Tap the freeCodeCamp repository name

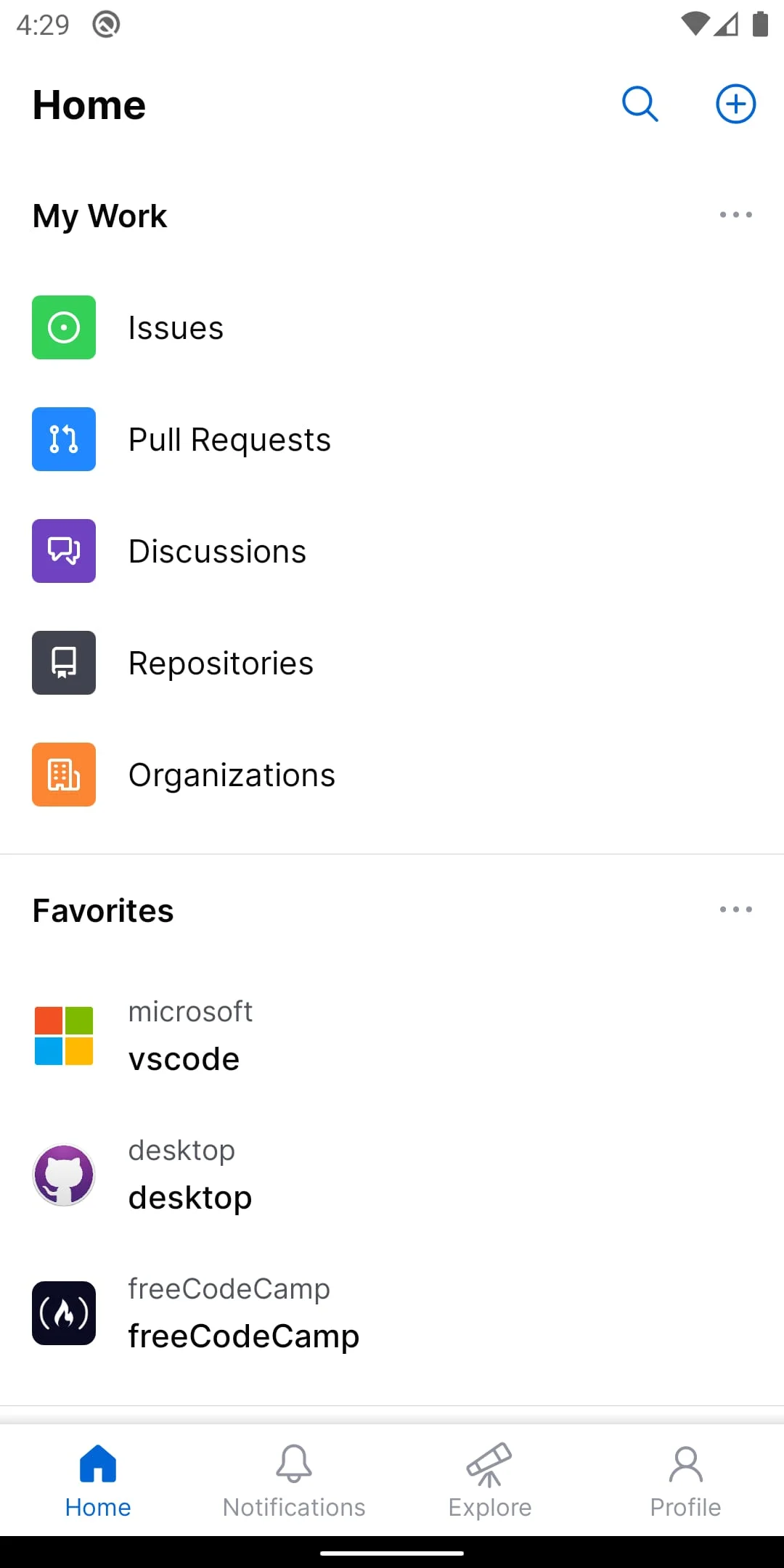tap(243, 1336)
